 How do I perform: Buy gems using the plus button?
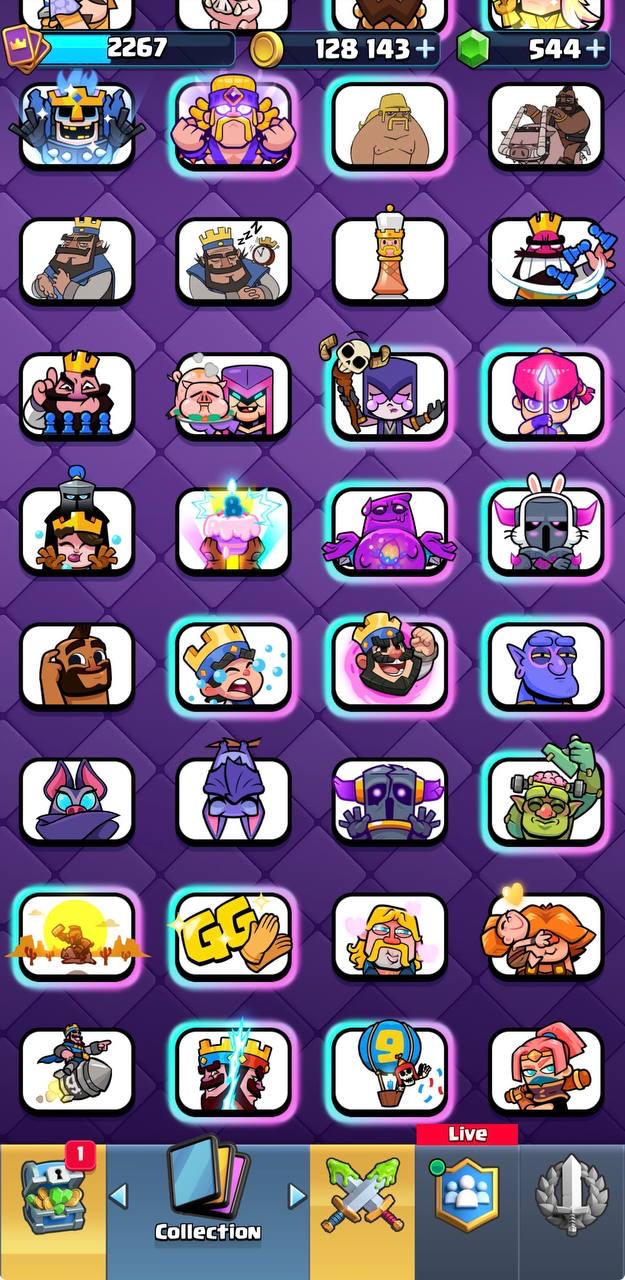tap(597, 48)
